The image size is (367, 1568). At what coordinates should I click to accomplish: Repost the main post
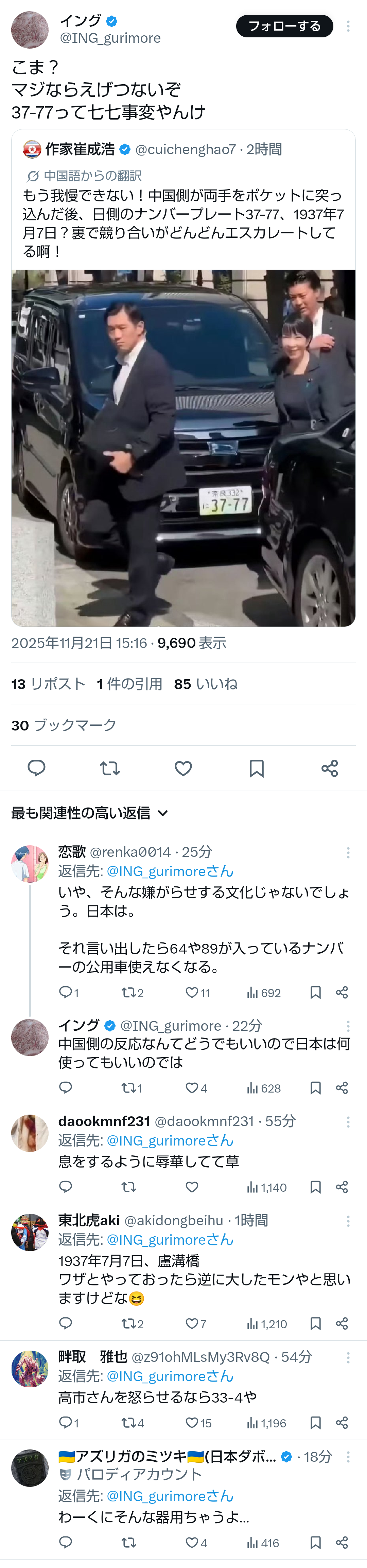pyautogui.click(x=109, y=768)
